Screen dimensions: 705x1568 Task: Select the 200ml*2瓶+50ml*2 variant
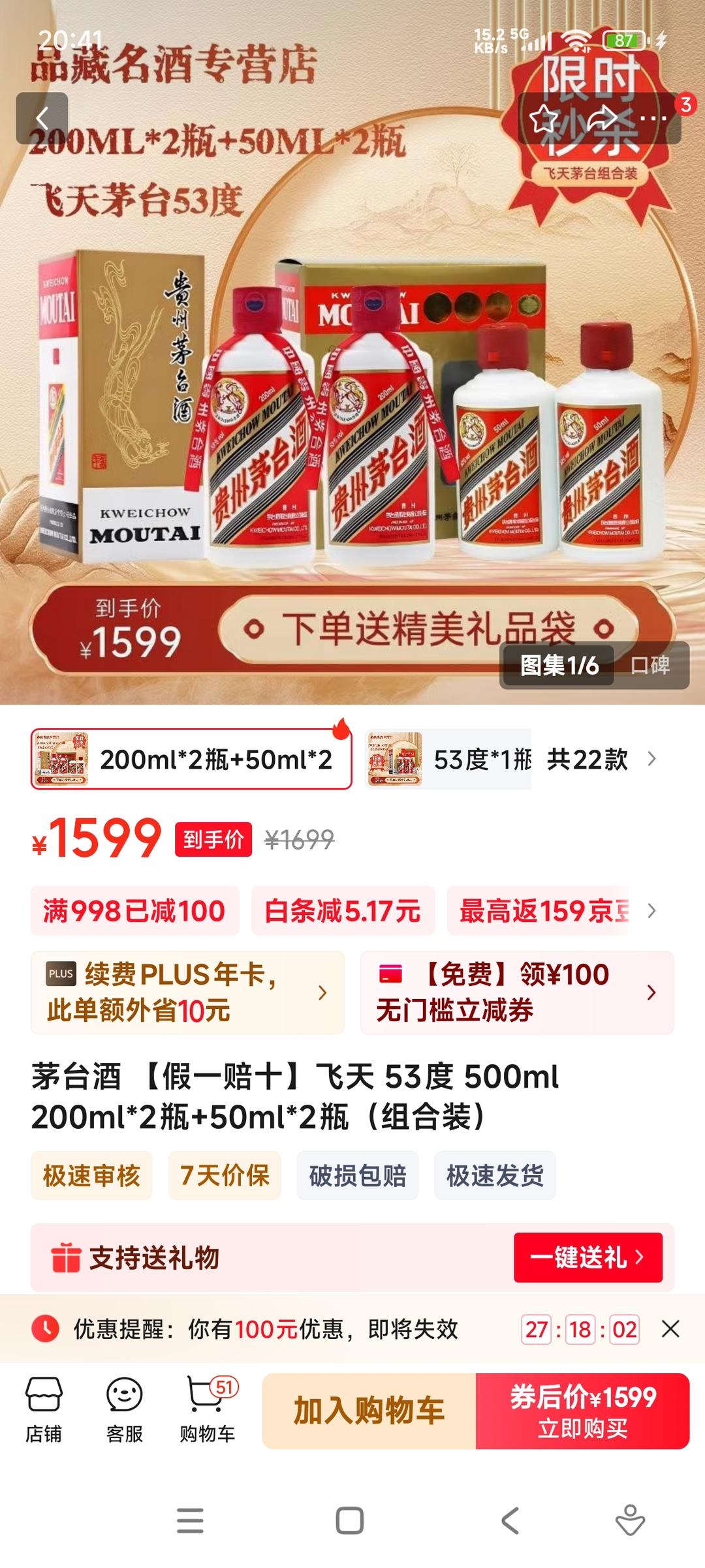pos(191,759)
